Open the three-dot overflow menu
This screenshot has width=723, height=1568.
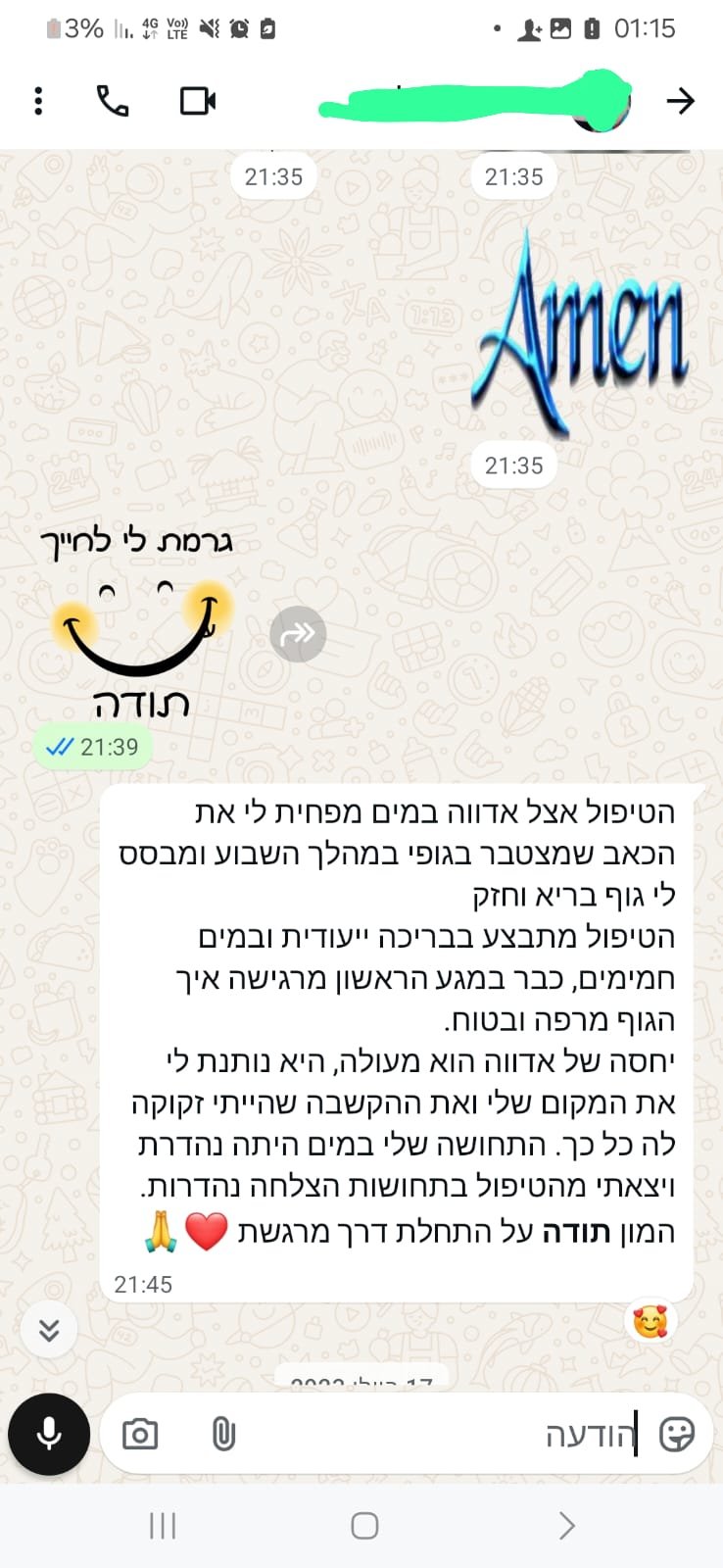point(38,101)
